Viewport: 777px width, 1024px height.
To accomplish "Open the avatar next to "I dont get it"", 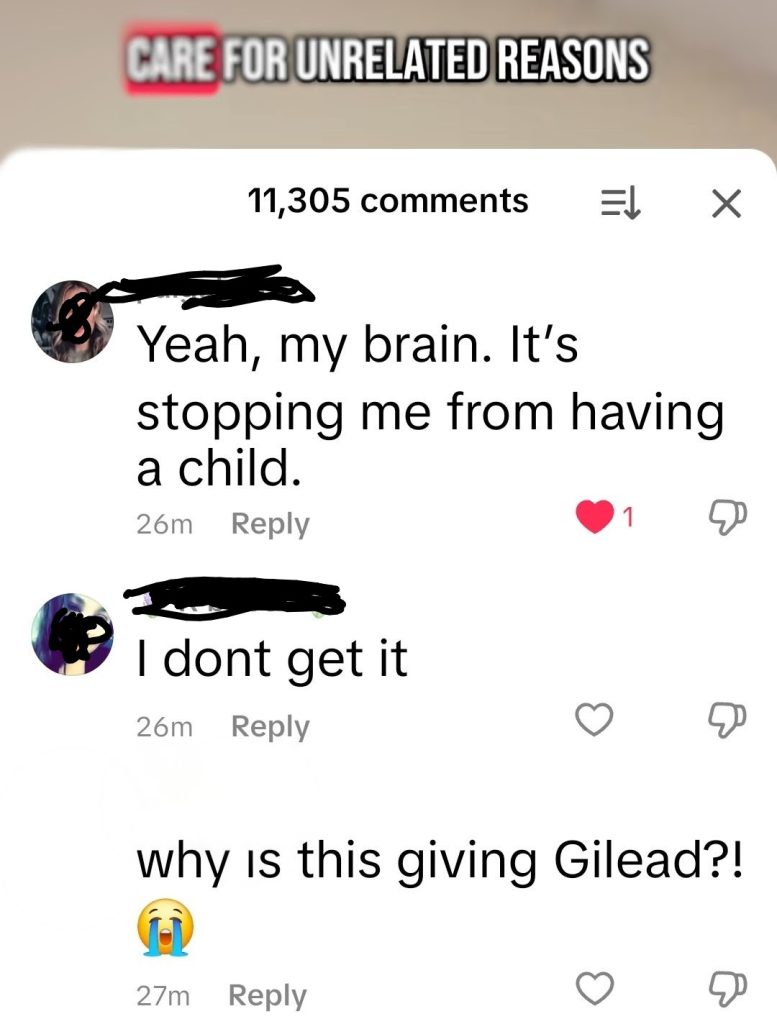I will click(71, 634).
